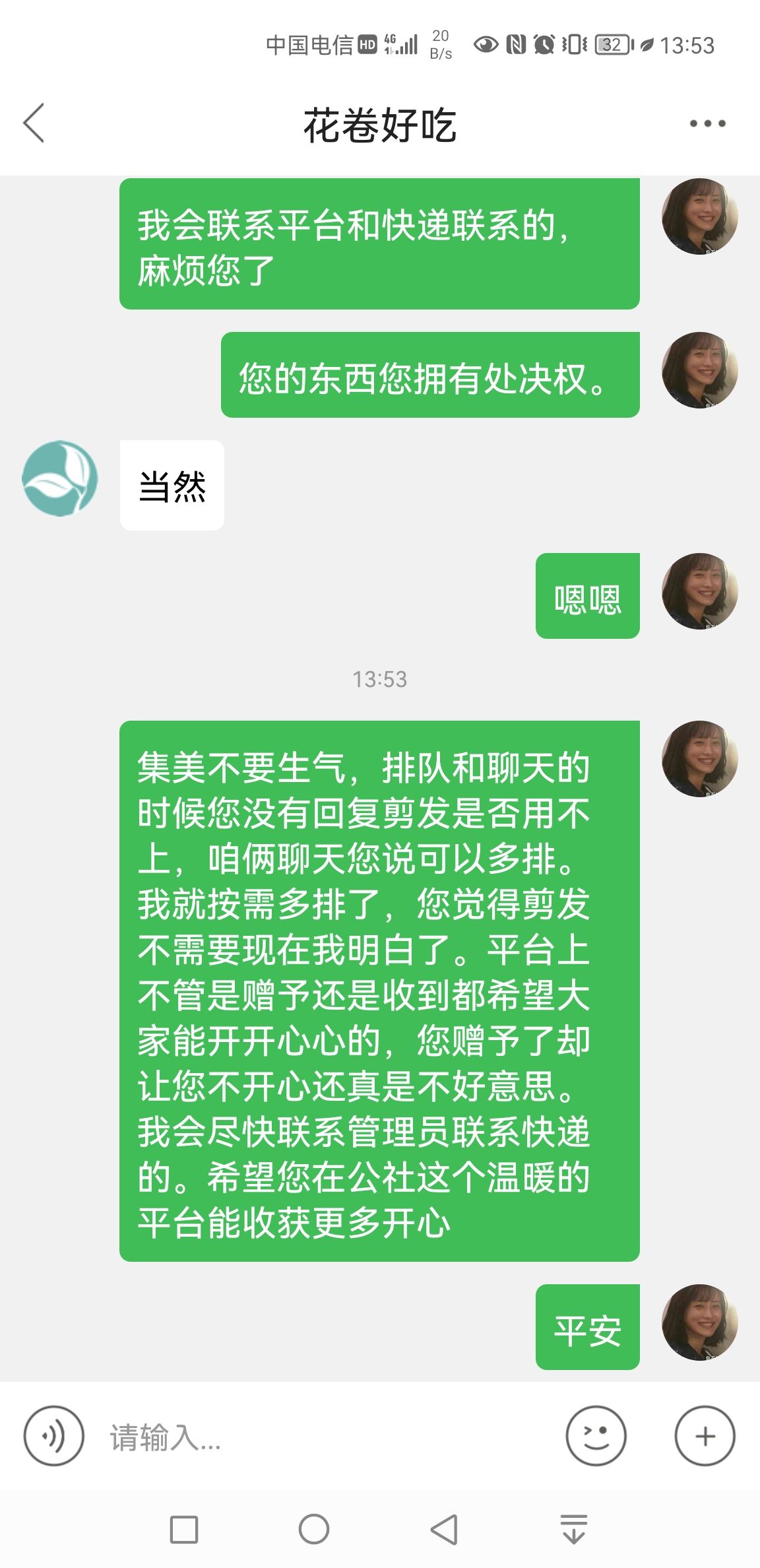Tap my avatar beside the 平安 message
Viewport: 760px width, 1568px height.
[x=700, y=1322]
